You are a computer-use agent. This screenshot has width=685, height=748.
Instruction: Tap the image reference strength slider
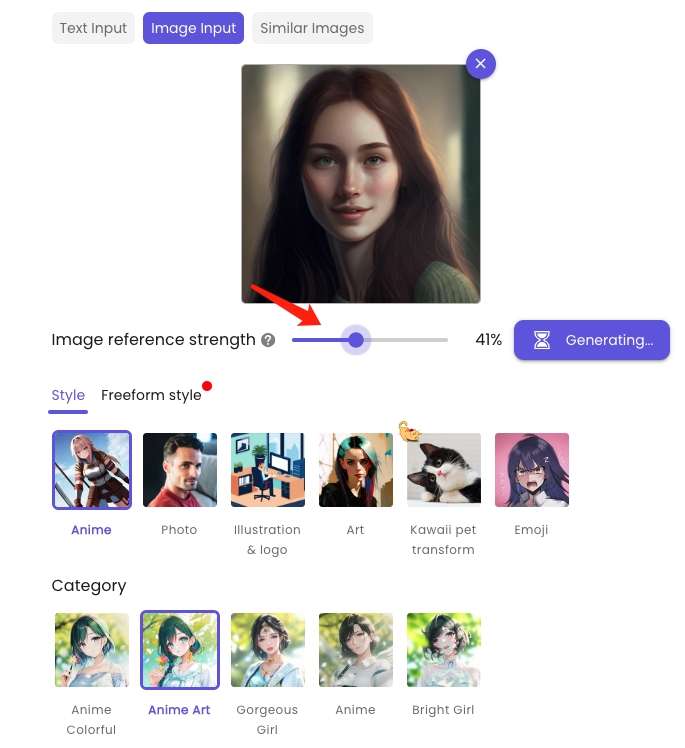[356, 340]
